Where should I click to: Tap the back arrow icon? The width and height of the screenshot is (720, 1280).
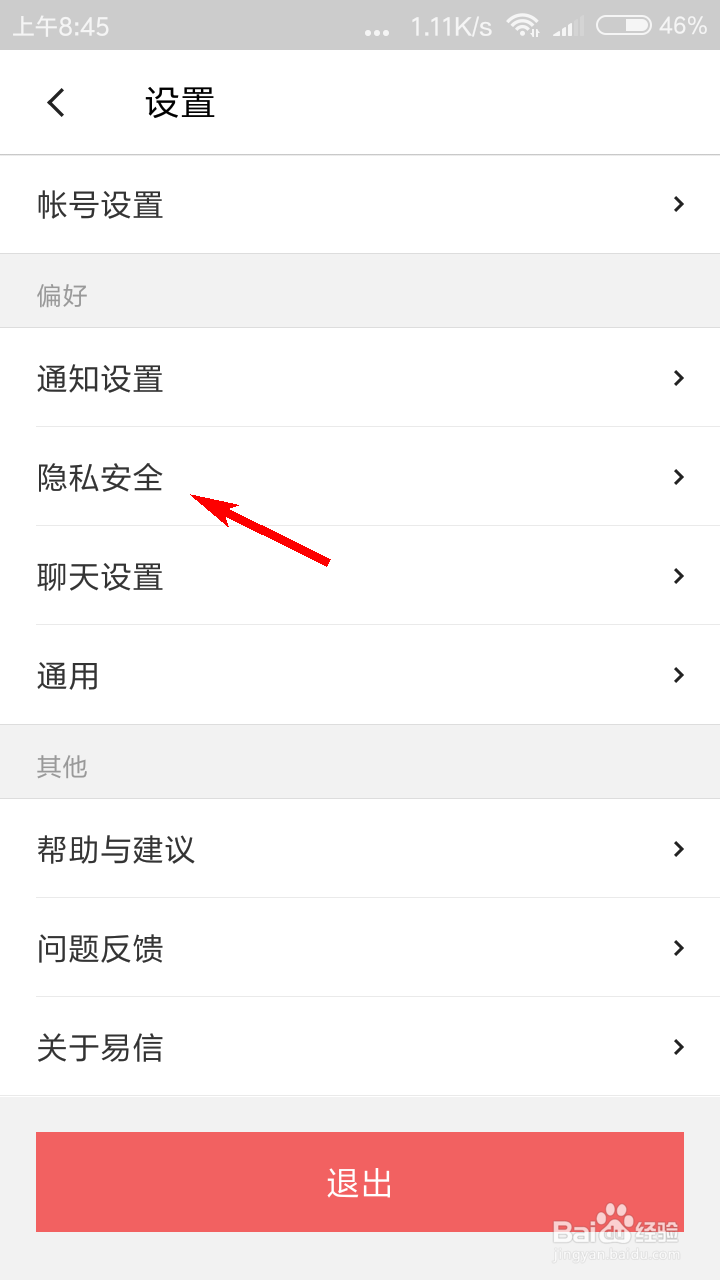(57, 102)
